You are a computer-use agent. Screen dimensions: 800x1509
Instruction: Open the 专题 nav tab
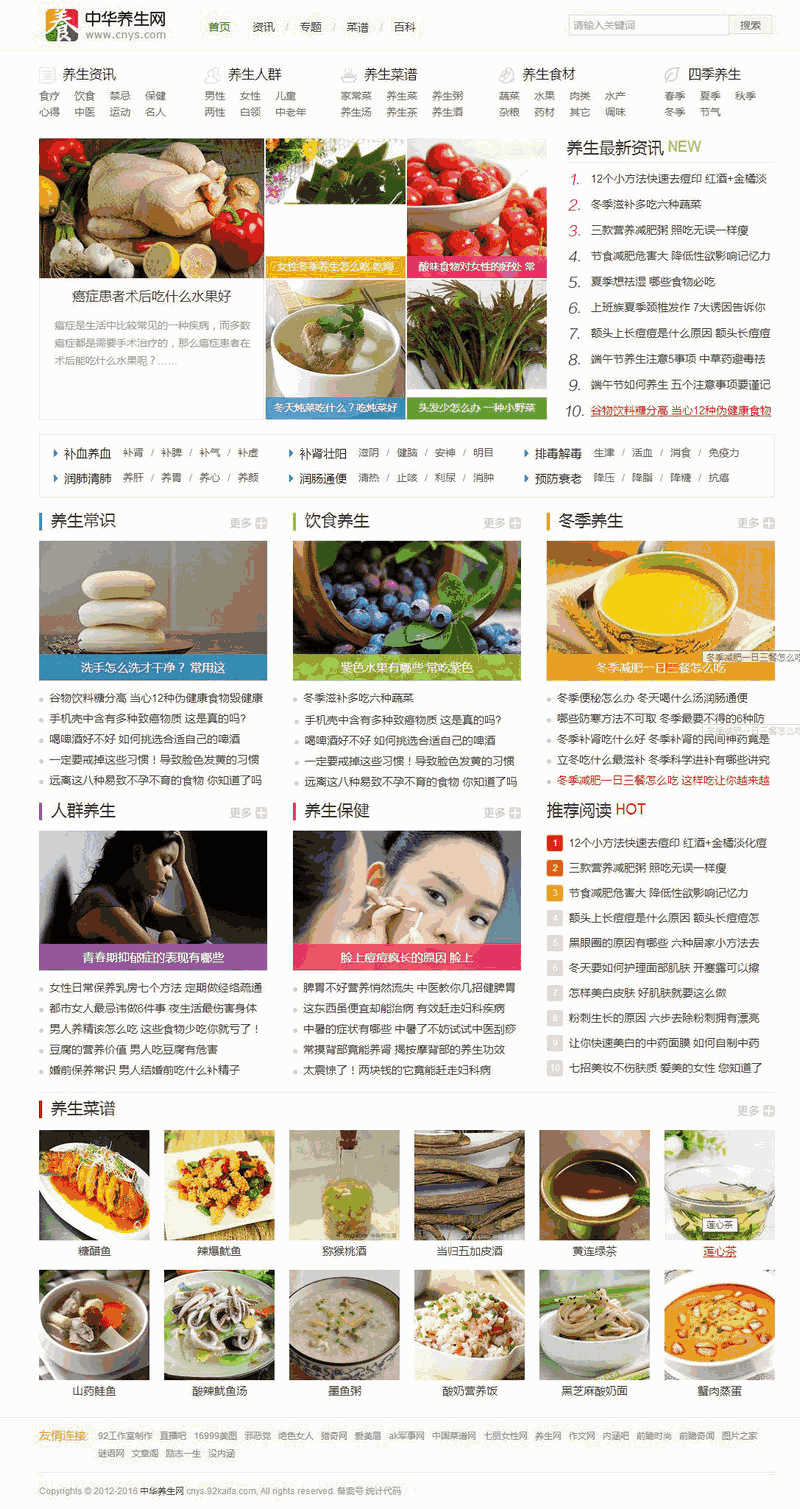pos(311,27)
